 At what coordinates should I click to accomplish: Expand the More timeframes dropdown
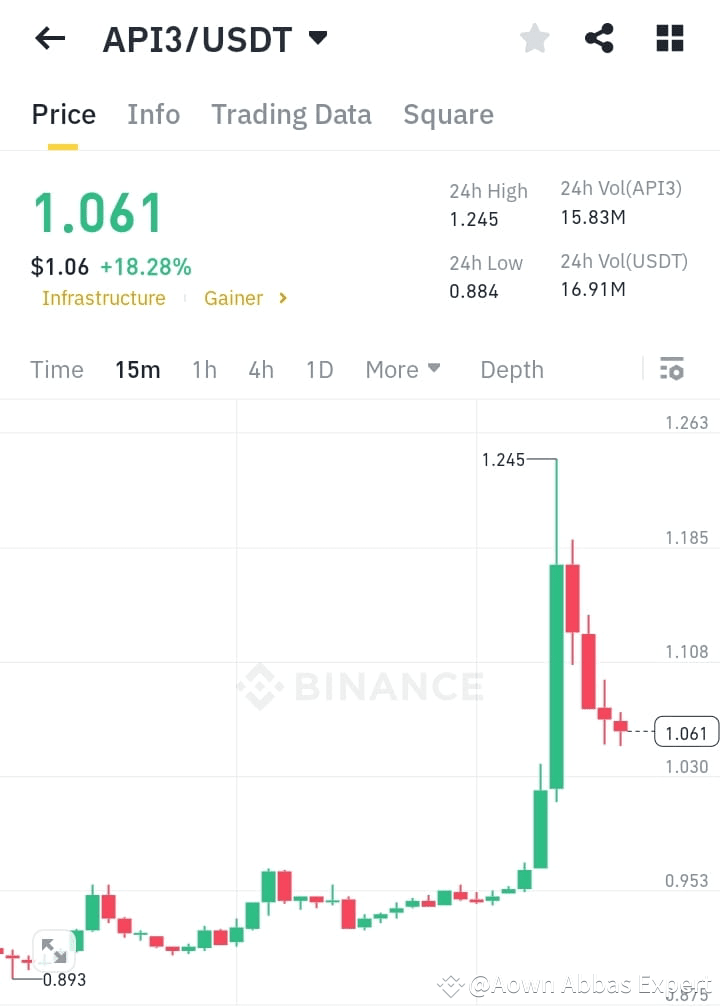(x=402, y=369)
